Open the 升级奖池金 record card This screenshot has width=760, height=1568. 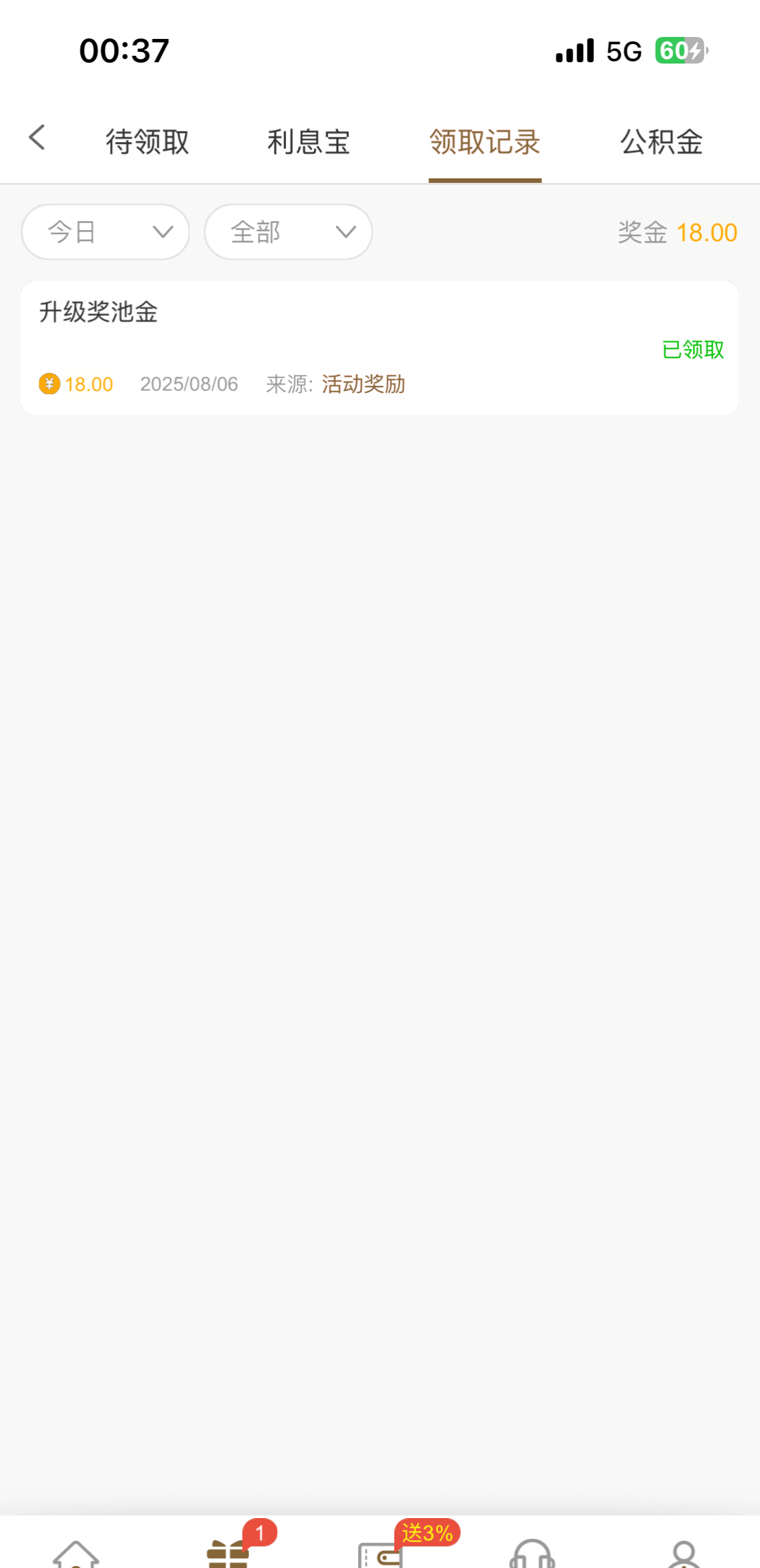(379, 348)
